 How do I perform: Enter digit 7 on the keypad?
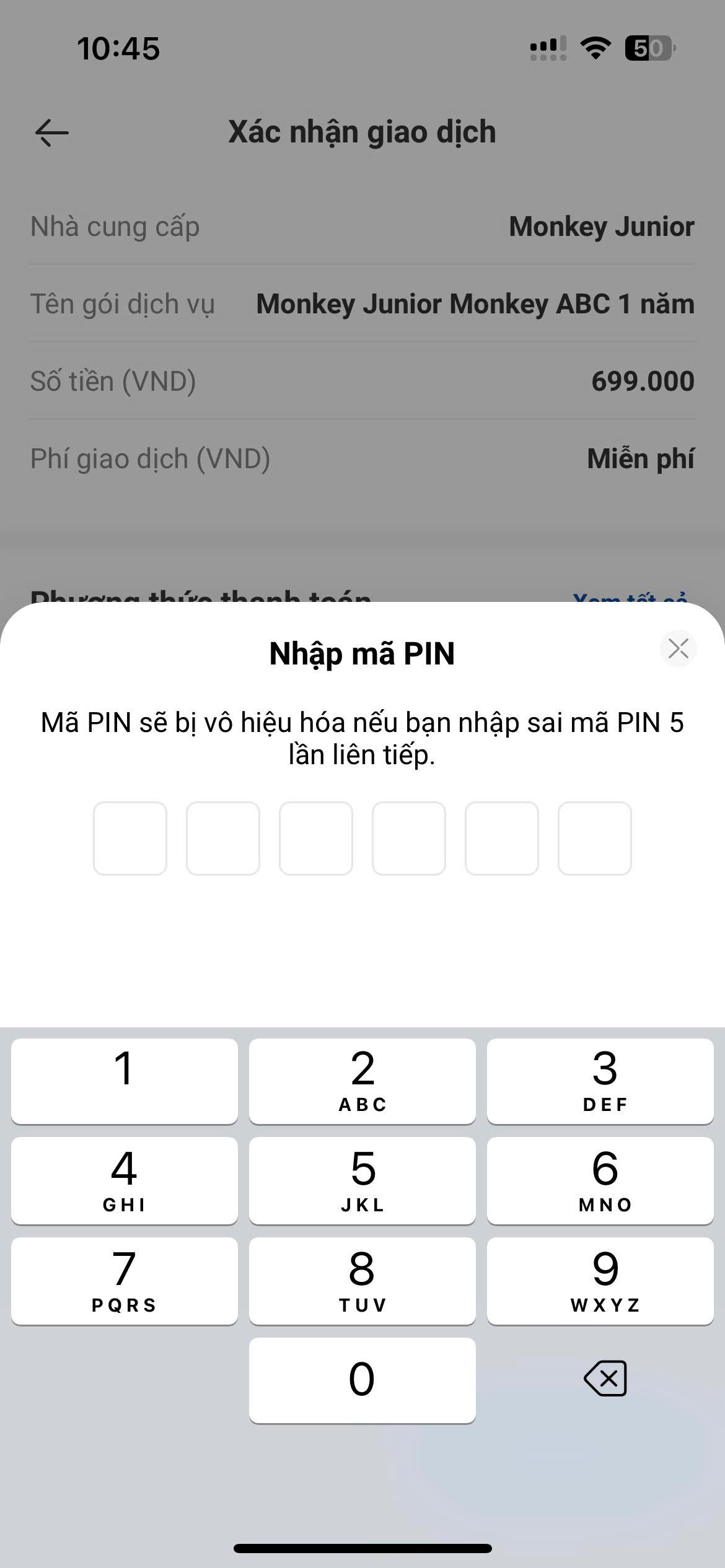click(125, 1281)
